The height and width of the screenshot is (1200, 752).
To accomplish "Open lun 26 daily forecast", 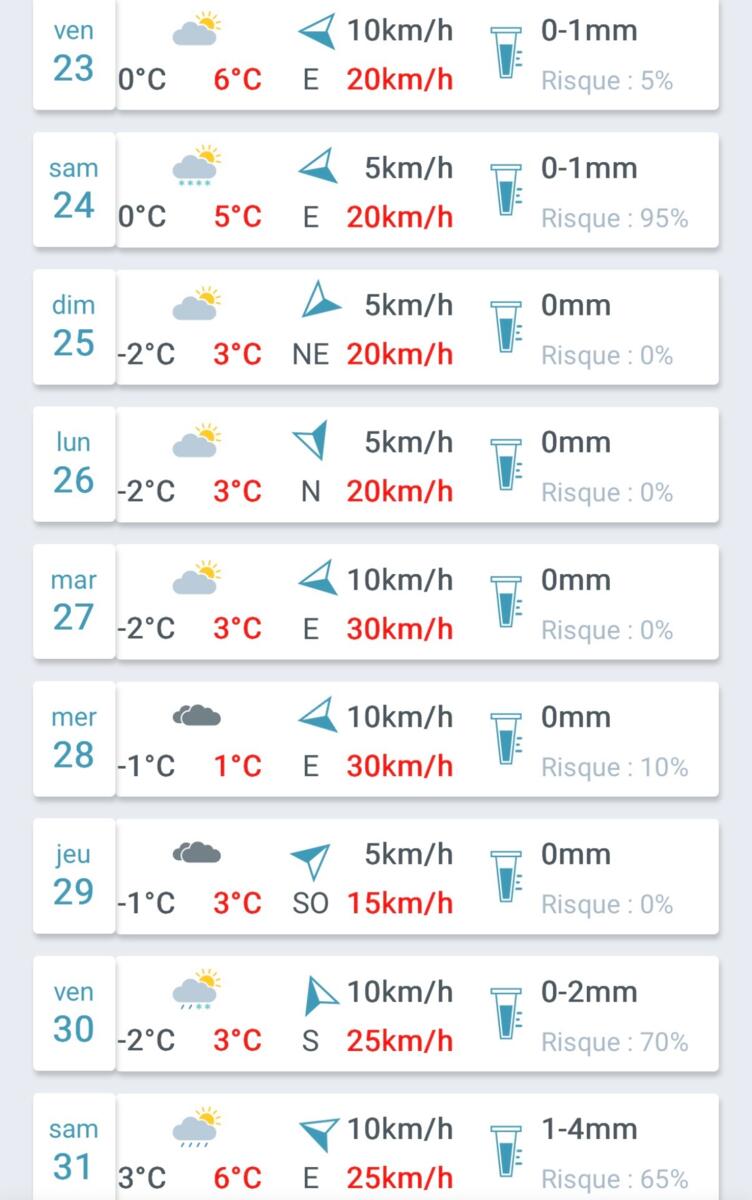I will click(376, 464).
